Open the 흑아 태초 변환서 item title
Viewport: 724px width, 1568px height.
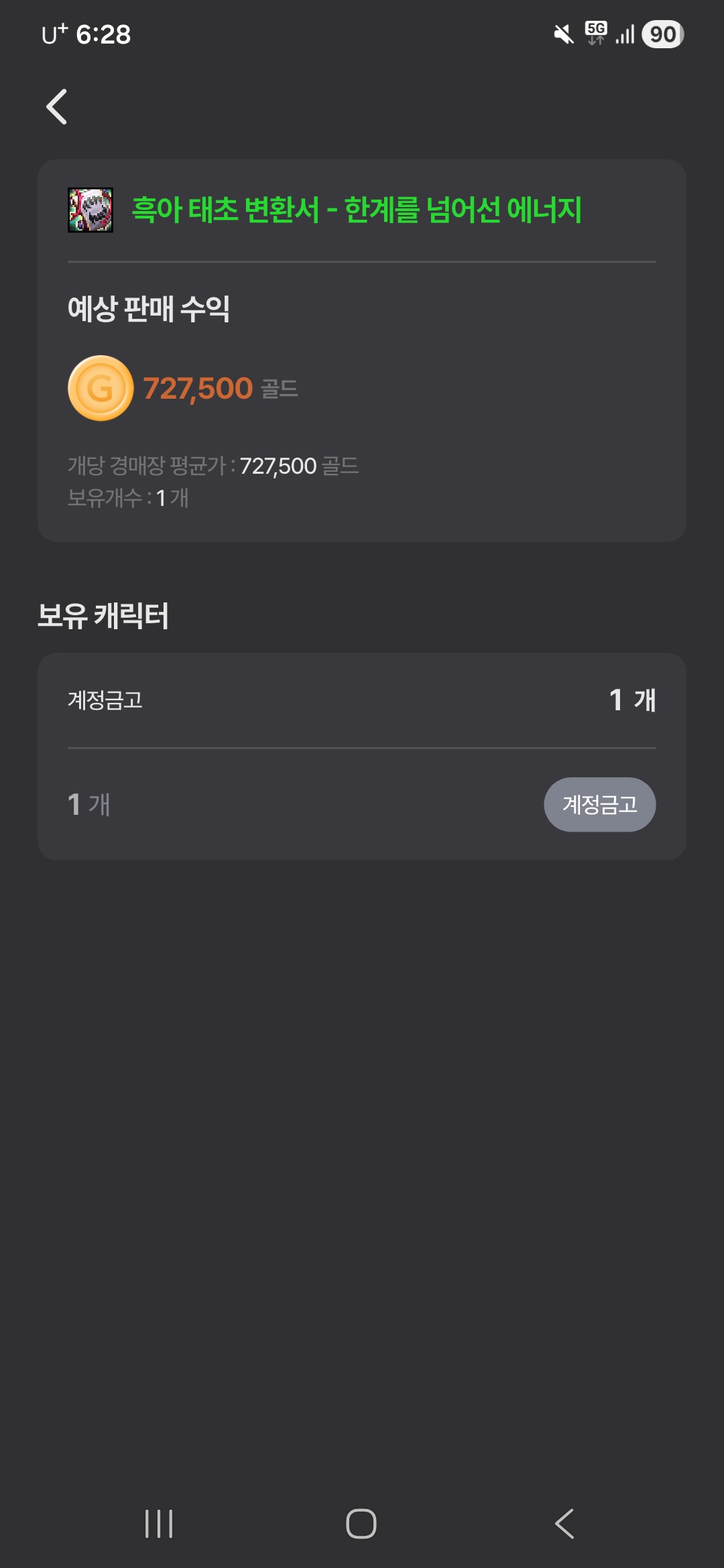pos(356,210)
